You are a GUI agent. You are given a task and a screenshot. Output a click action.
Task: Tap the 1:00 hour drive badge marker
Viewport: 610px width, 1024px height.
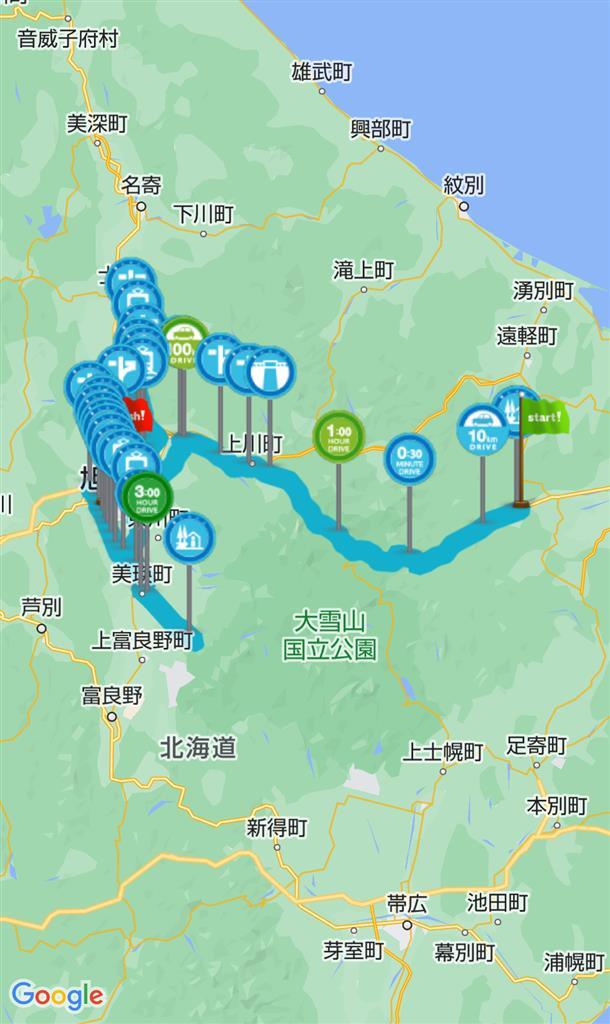pos(338,437)
